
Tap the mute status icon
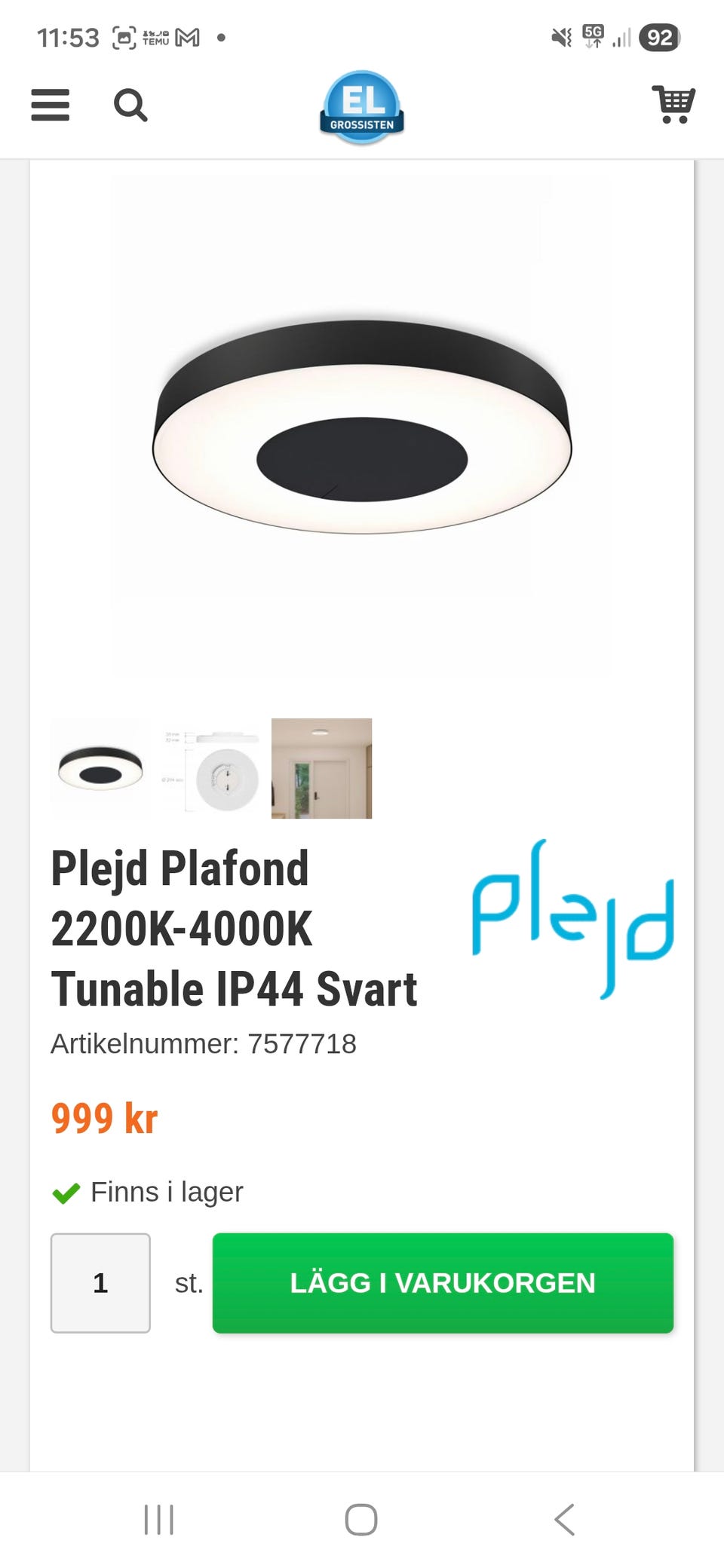[560, 36]
